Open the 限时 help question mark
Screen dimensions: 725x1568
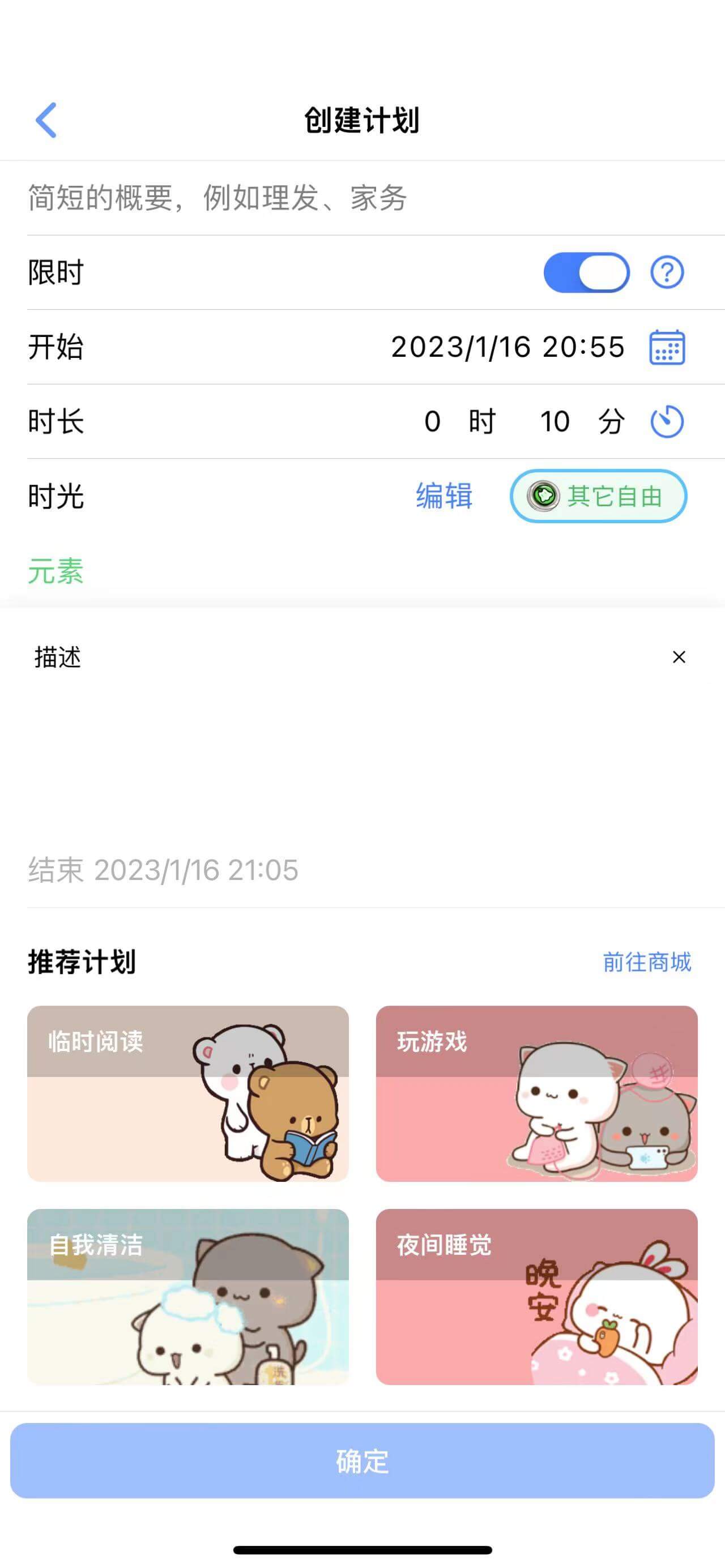pos(667,272)
